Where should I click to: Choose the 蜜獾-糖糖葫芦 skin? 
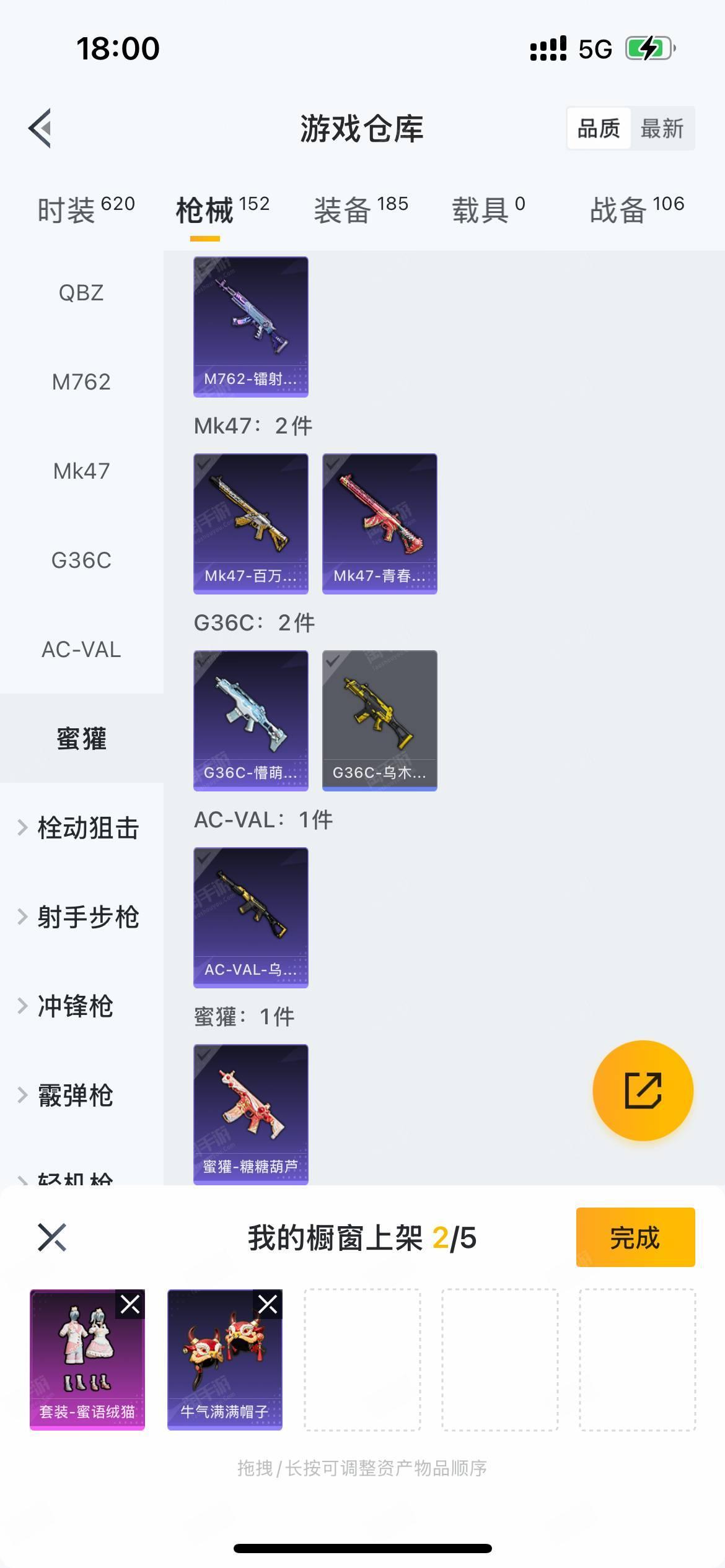click(x=251, y=1115)
